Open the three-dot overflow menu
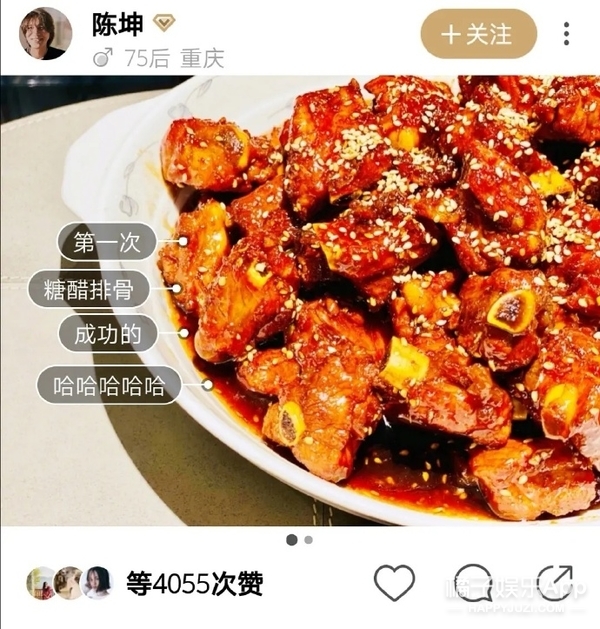600x629 pixels. point(566,34)
